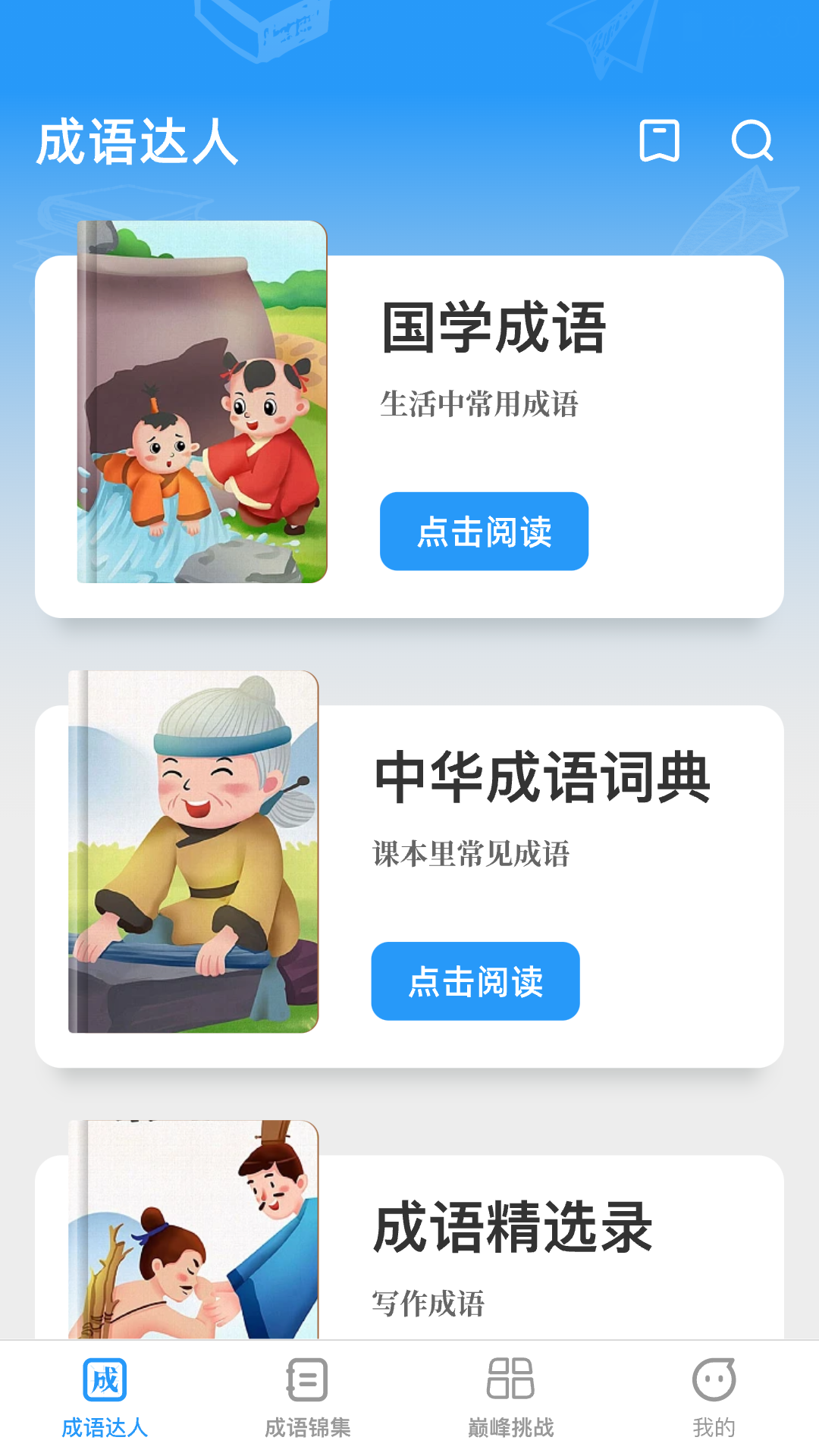The width and height of the screenshot is (819, 1456).
Task: Open the 国学成语 book cover
Action: [x=202, y=402]
